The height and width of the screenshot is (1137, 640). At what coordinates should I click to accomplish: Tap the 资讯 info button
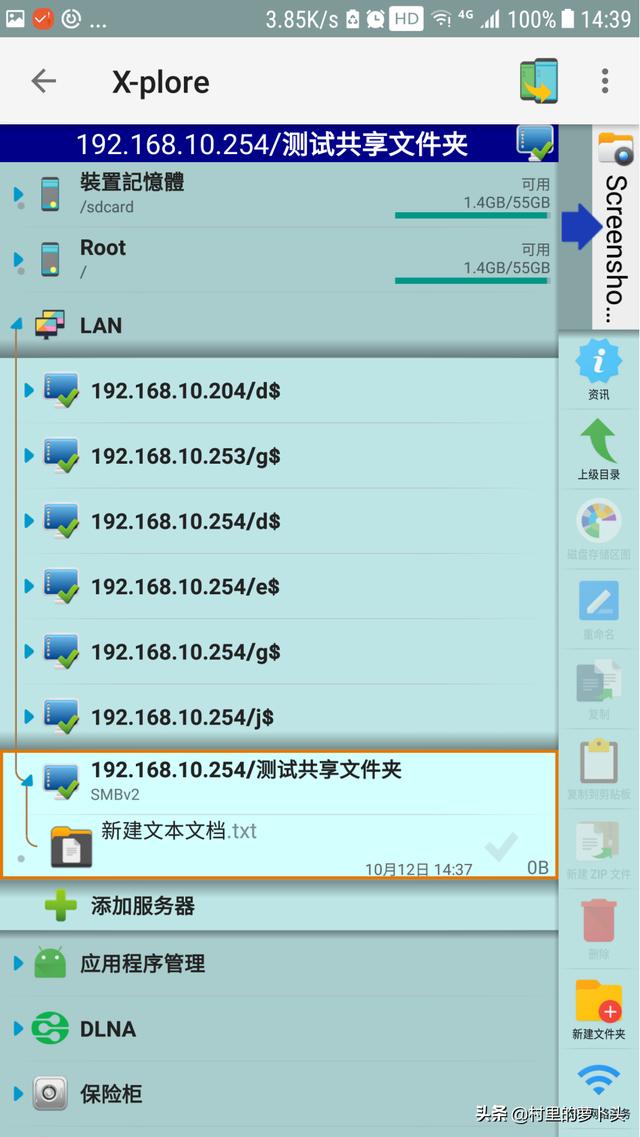click(x=599, y=371)
